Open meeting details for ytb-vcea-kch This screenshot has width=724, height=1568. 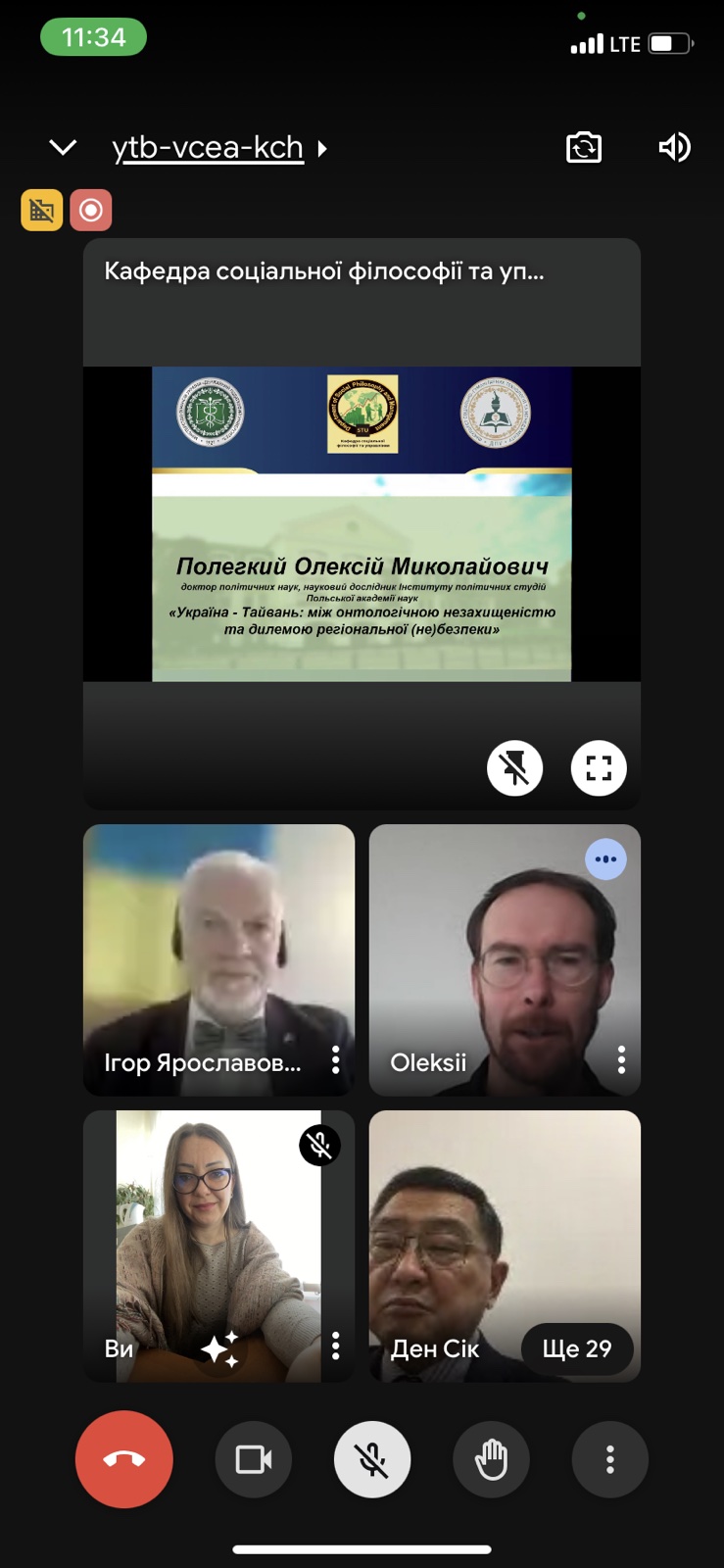click(208, 148)
